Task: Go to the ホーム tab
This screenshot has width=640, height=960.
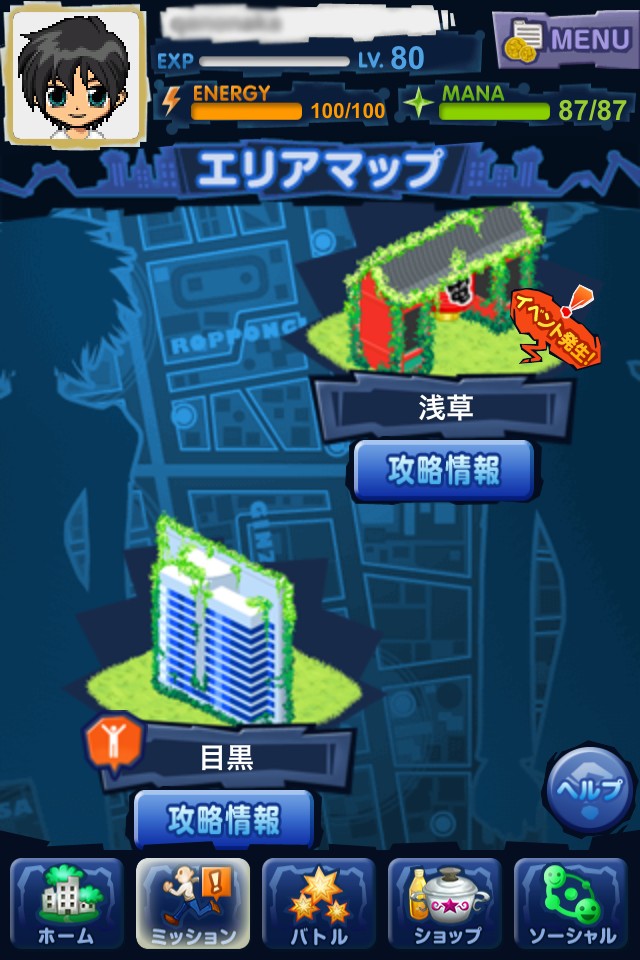Action: click(x=66, y=904)
